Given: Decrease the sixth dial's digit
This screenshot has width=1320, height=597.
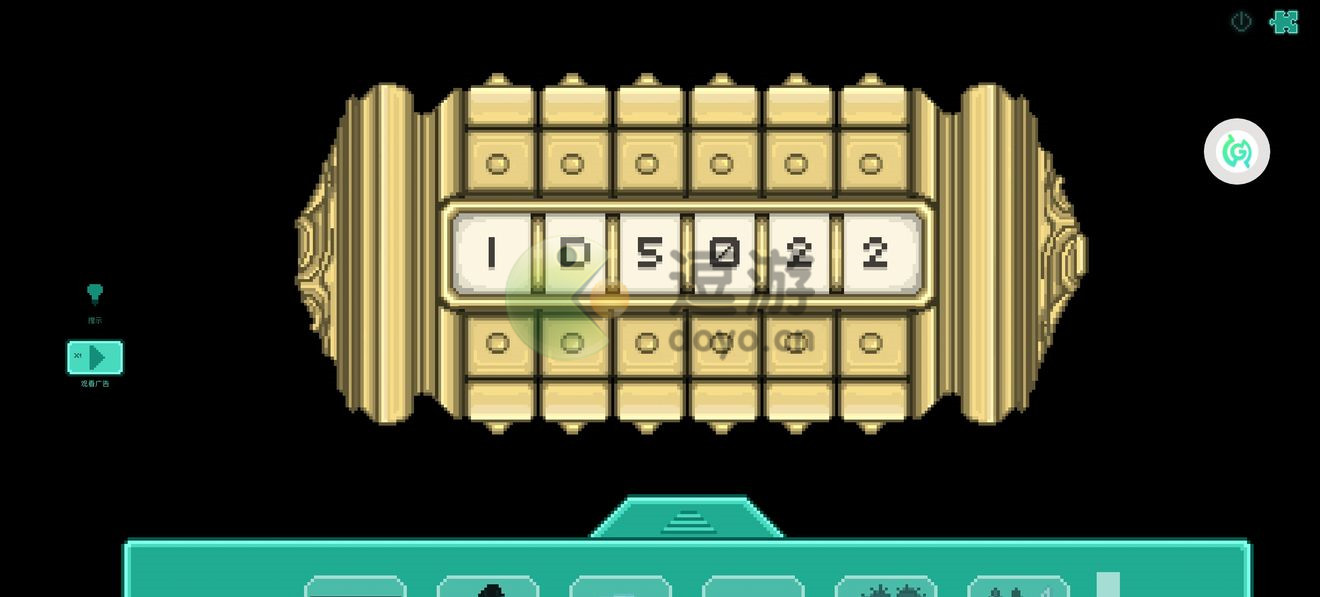Looking at the screenshot, I should pyautogui.click(x=871, y=343).
